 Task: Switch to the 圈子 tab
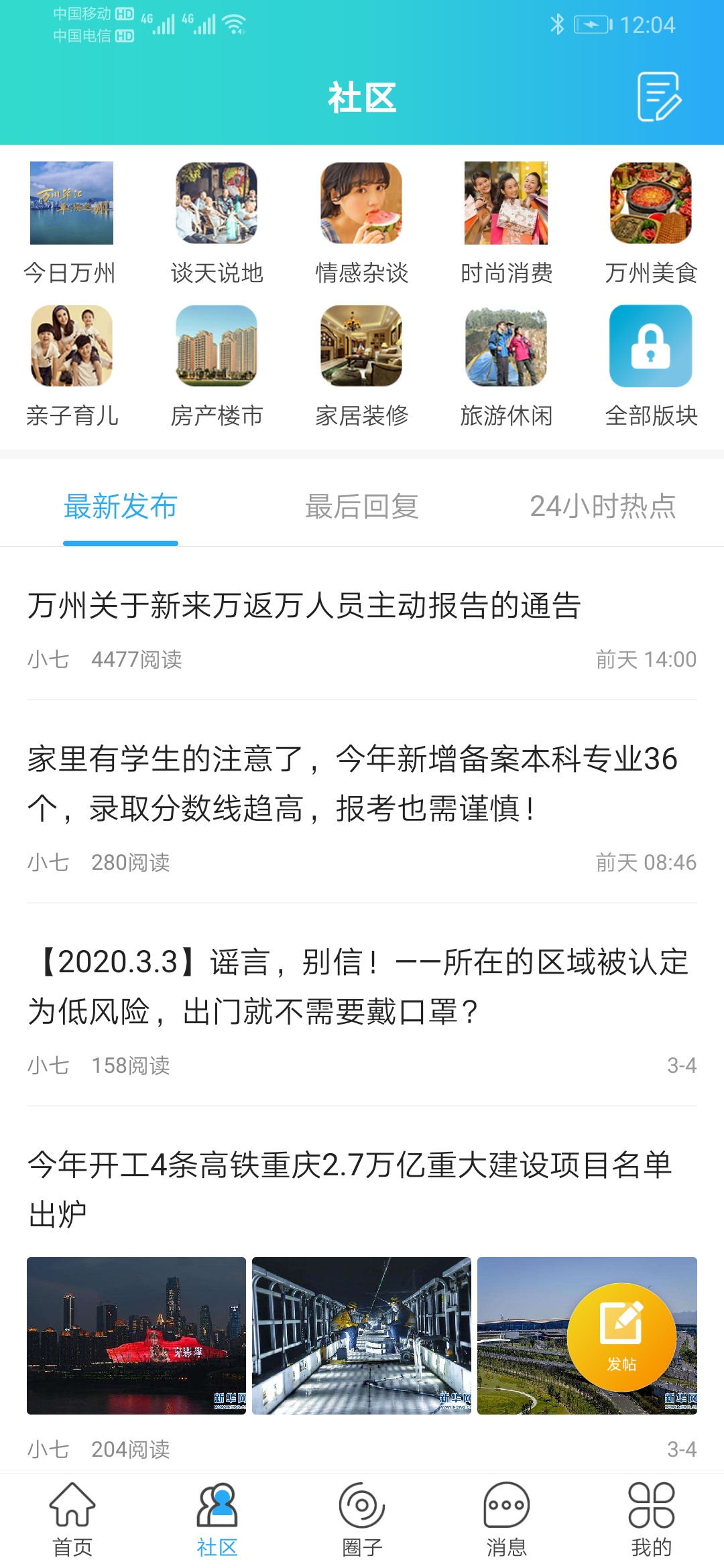tap(362, 1519)
